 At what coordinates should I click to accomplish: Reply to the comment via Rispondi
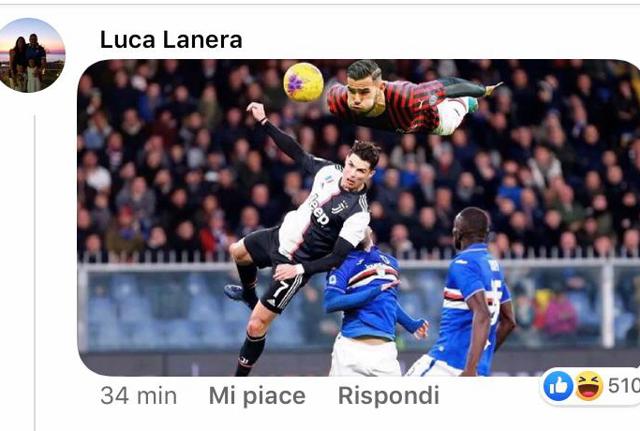point(388,396)
